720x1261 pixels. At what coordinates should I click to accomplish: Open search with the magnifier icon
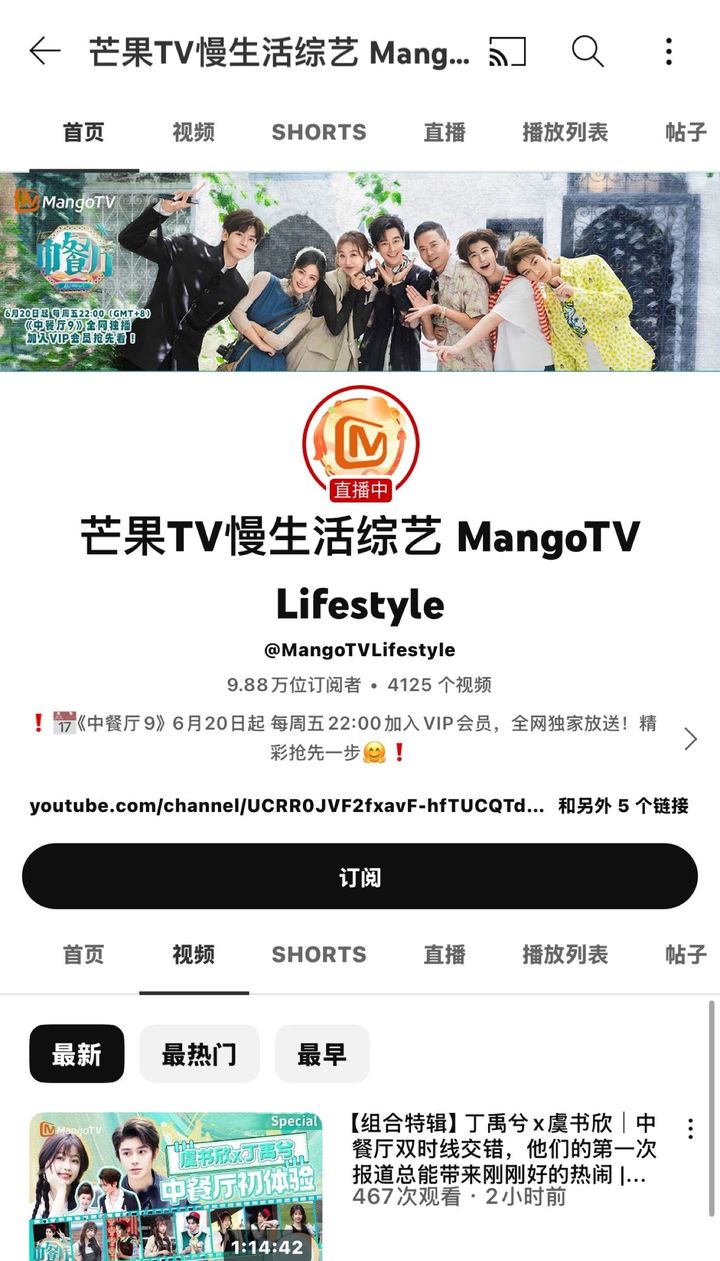(588, 52)
